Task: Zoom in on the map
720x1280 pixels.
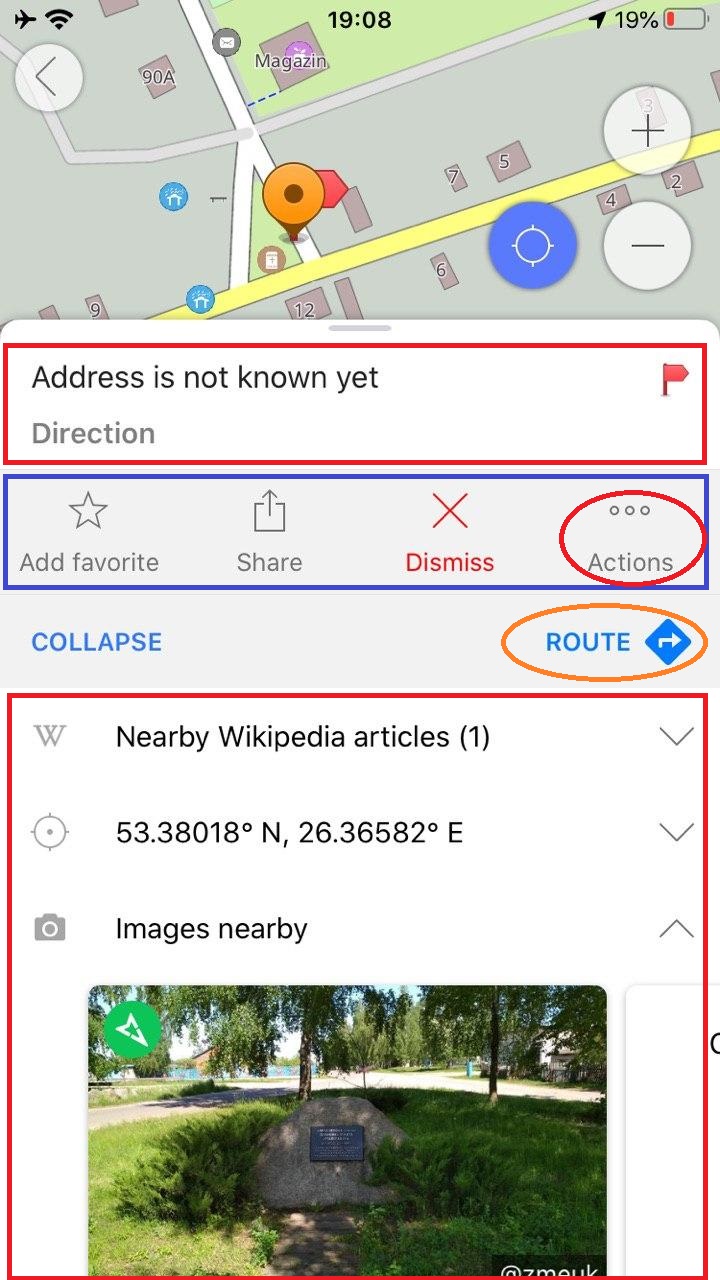Action: pyautogui.click(x=648, y=131)
